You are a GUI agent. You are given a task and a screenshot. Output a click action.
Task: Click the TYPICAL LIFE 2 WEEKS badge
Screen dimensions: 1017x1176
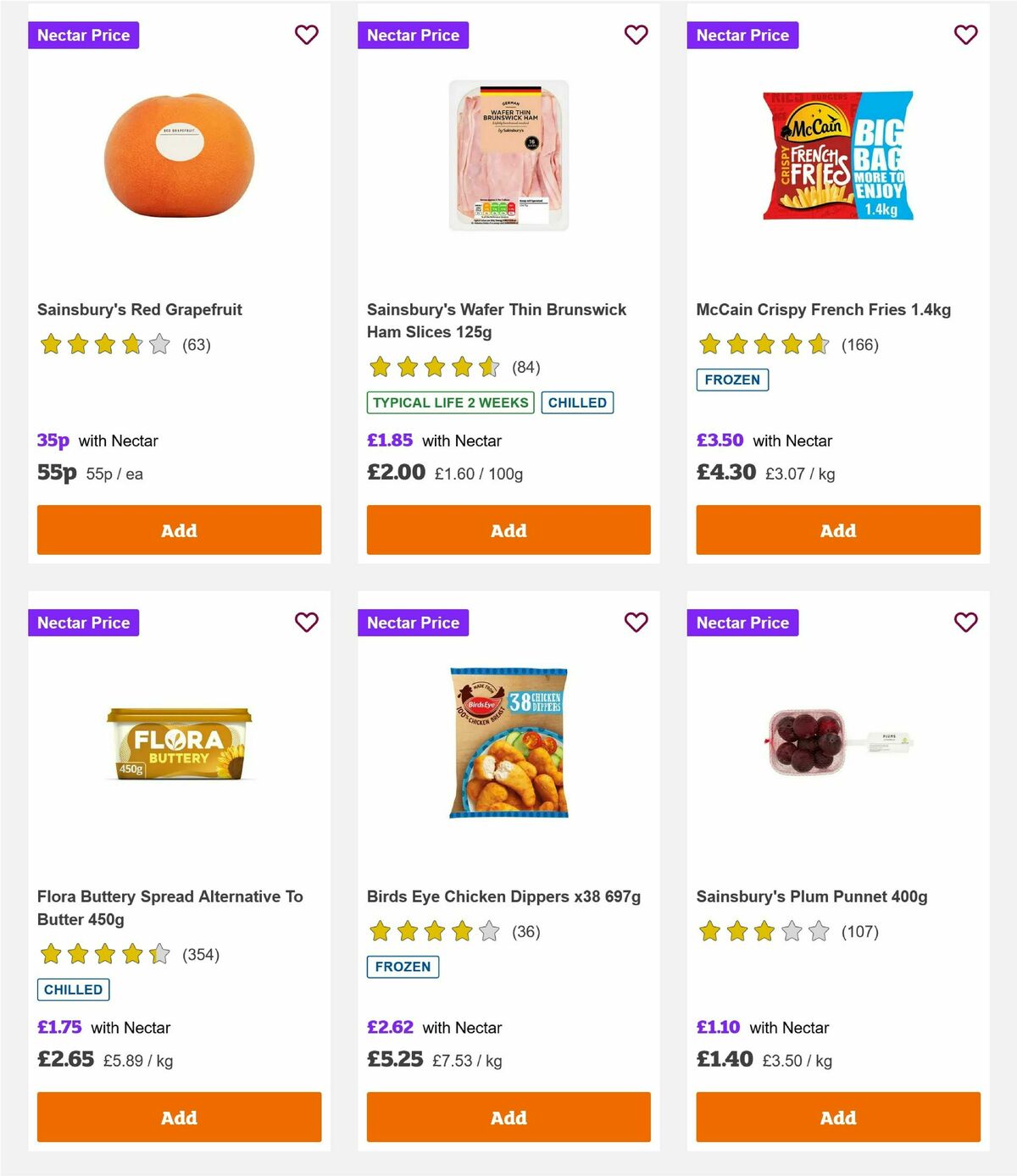tap(449, 402)
